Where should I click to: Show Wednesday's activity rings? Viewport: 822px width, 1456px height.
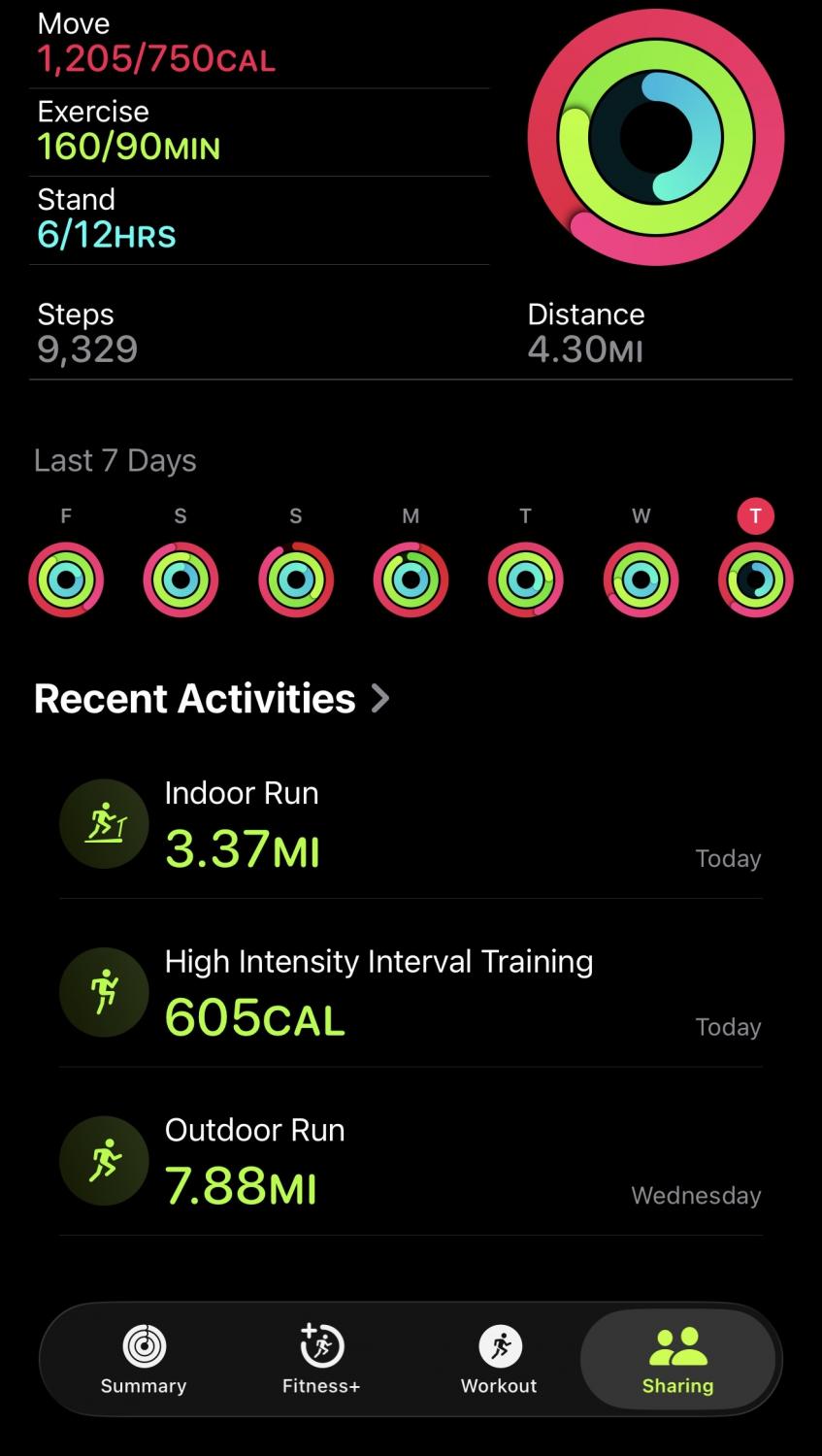[641, 579]
